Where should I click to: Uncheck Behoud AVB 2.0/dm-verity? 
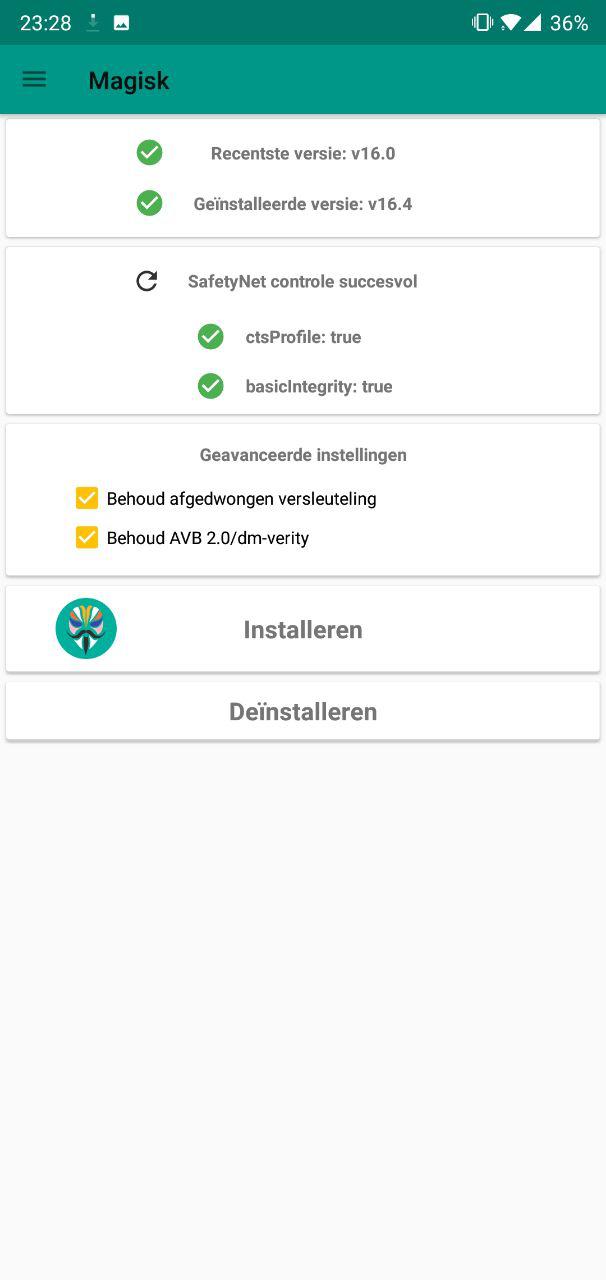(x=87, y=538)
